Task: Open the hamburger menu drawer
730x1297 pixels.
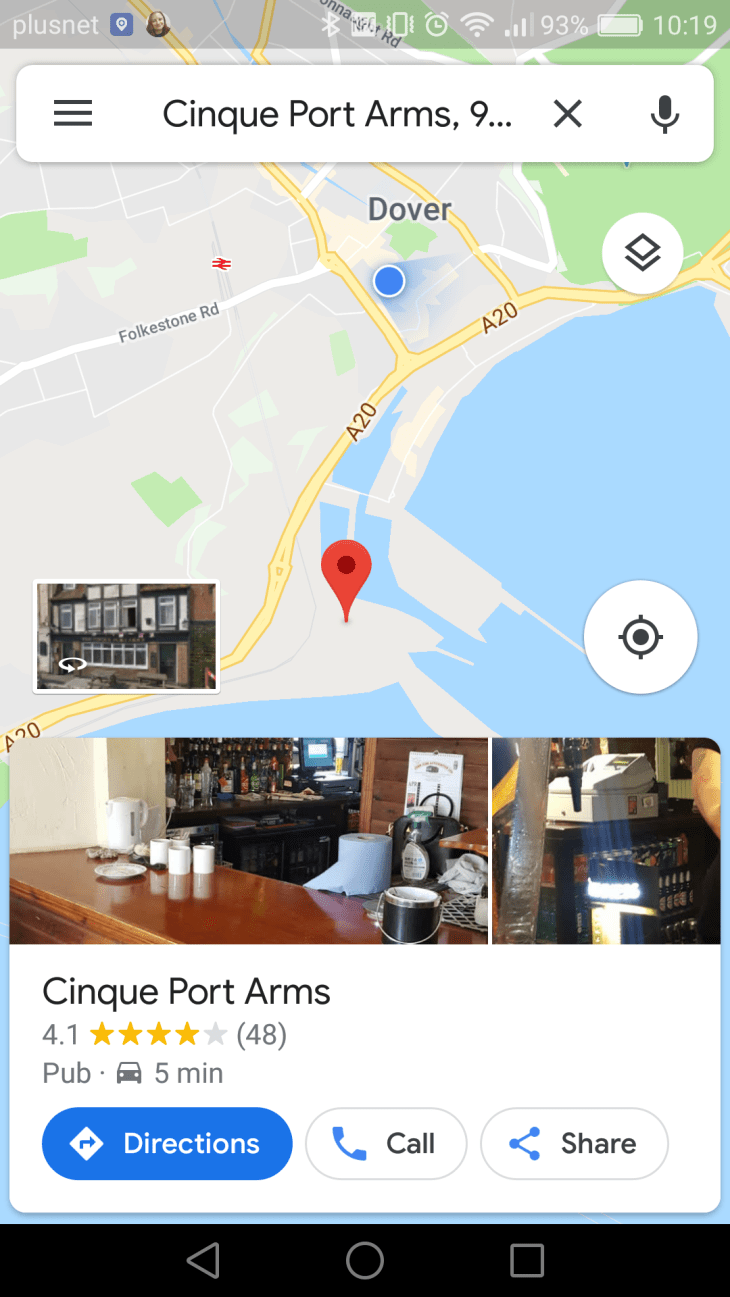Action: 73,114
